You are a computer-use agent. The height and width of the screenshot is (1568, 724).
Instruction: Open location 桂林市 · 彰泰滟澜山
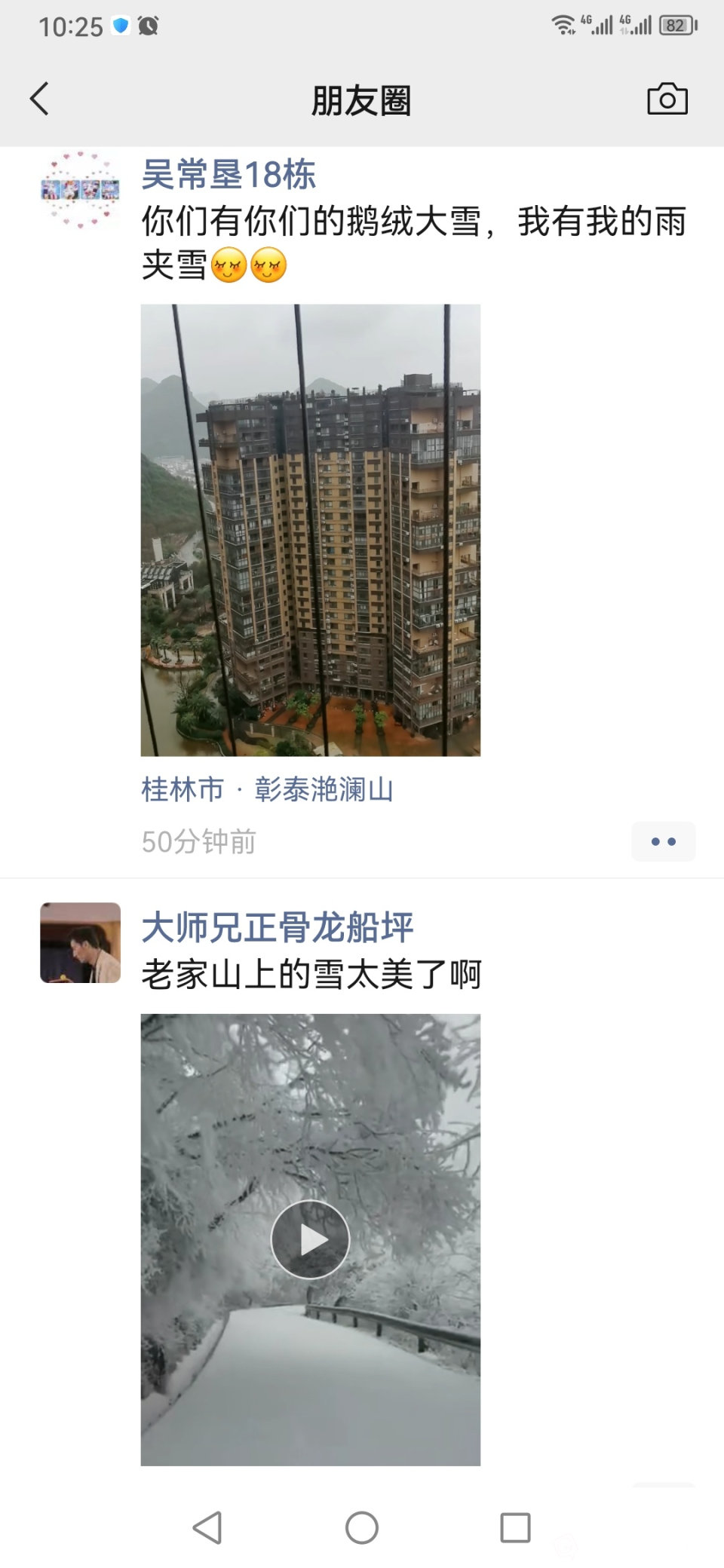(268, 789)
